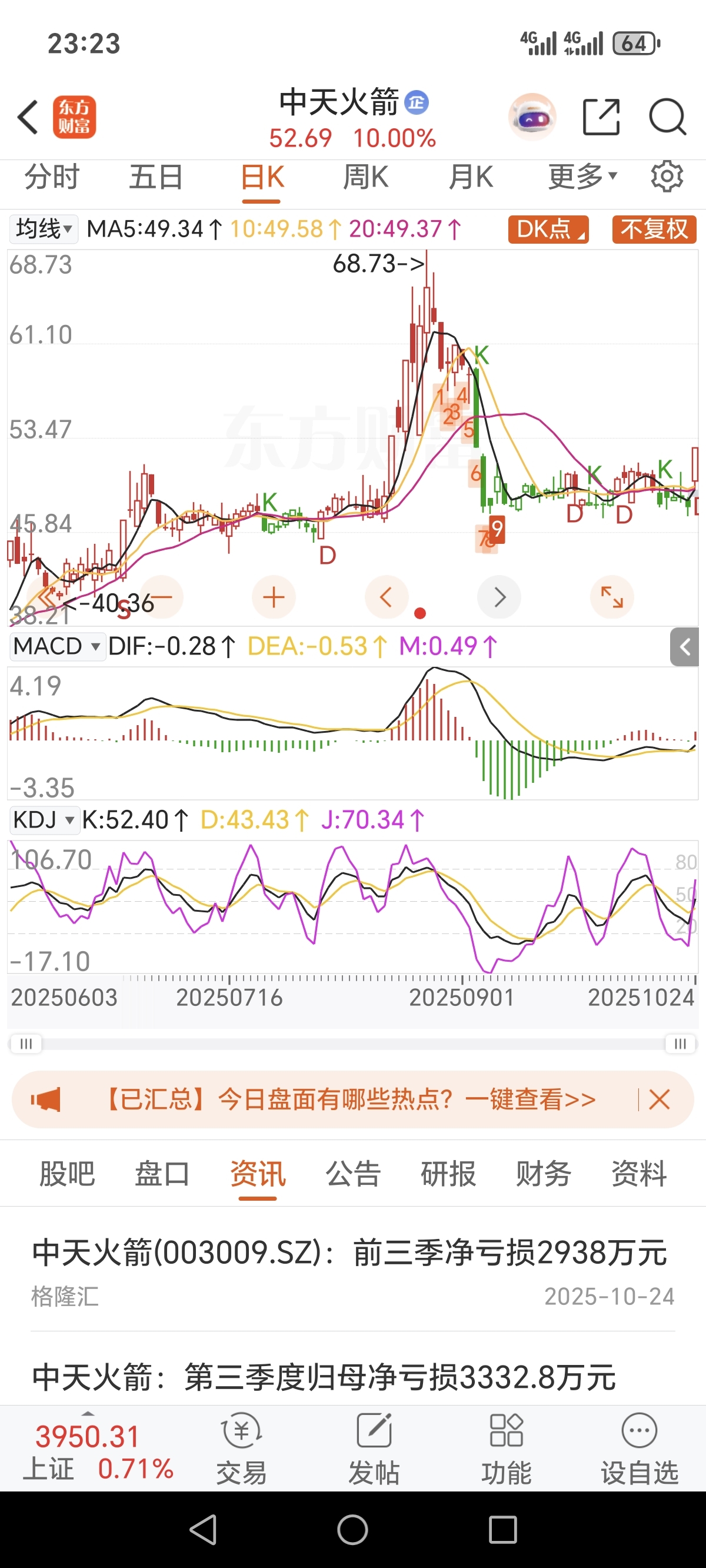Toggle the DK点 button
Screen dimensions: 706x1568
click(x=548, y=230)
